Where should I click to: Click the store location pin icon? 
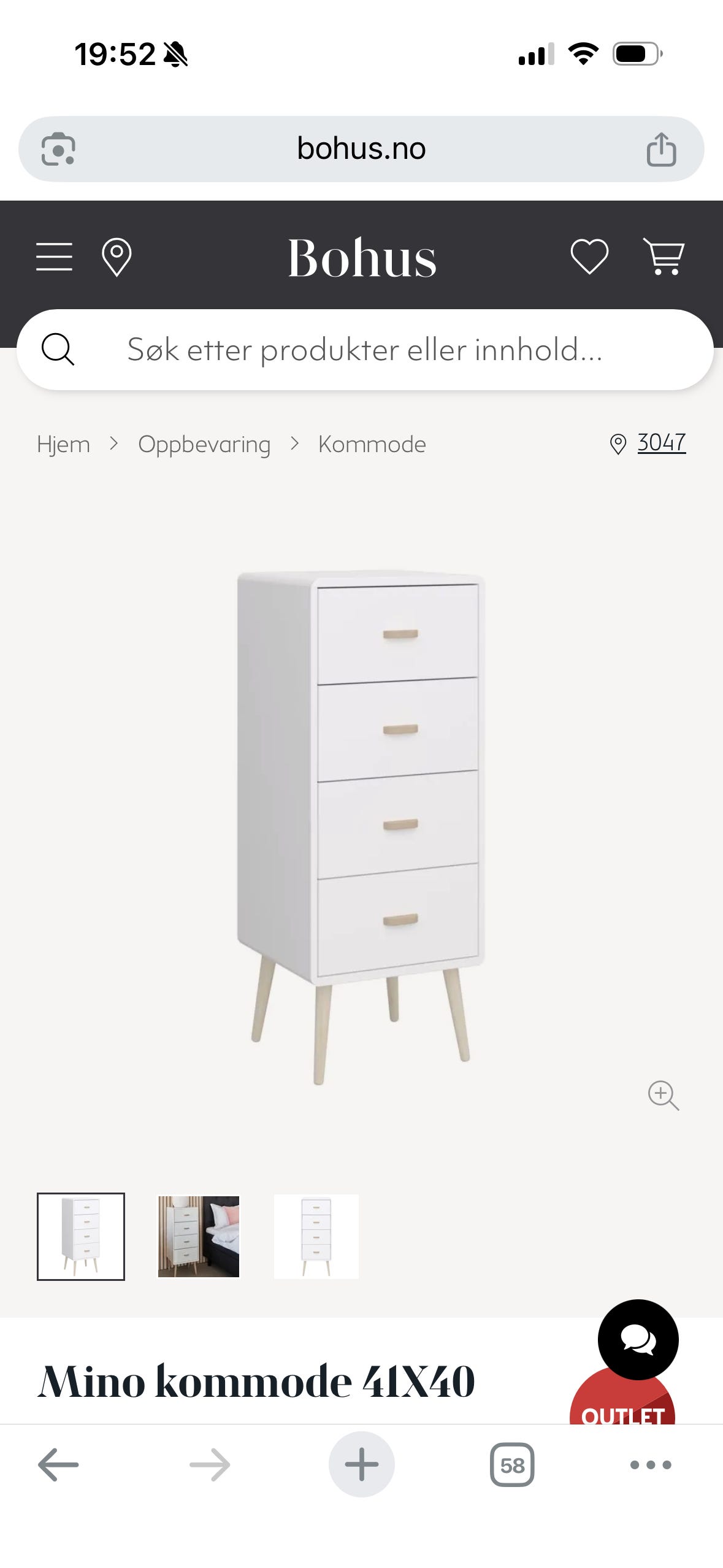[118, 258]
